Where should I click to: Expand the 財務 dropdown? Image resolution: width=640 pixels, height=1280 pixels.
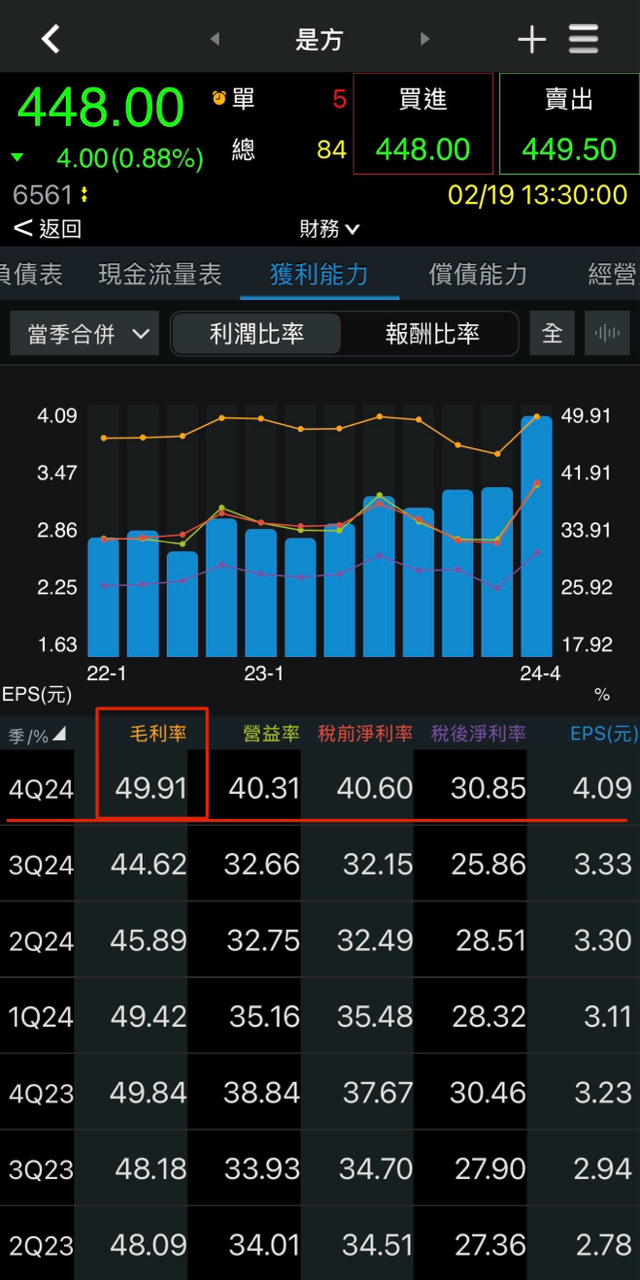(x=329, y=229)
